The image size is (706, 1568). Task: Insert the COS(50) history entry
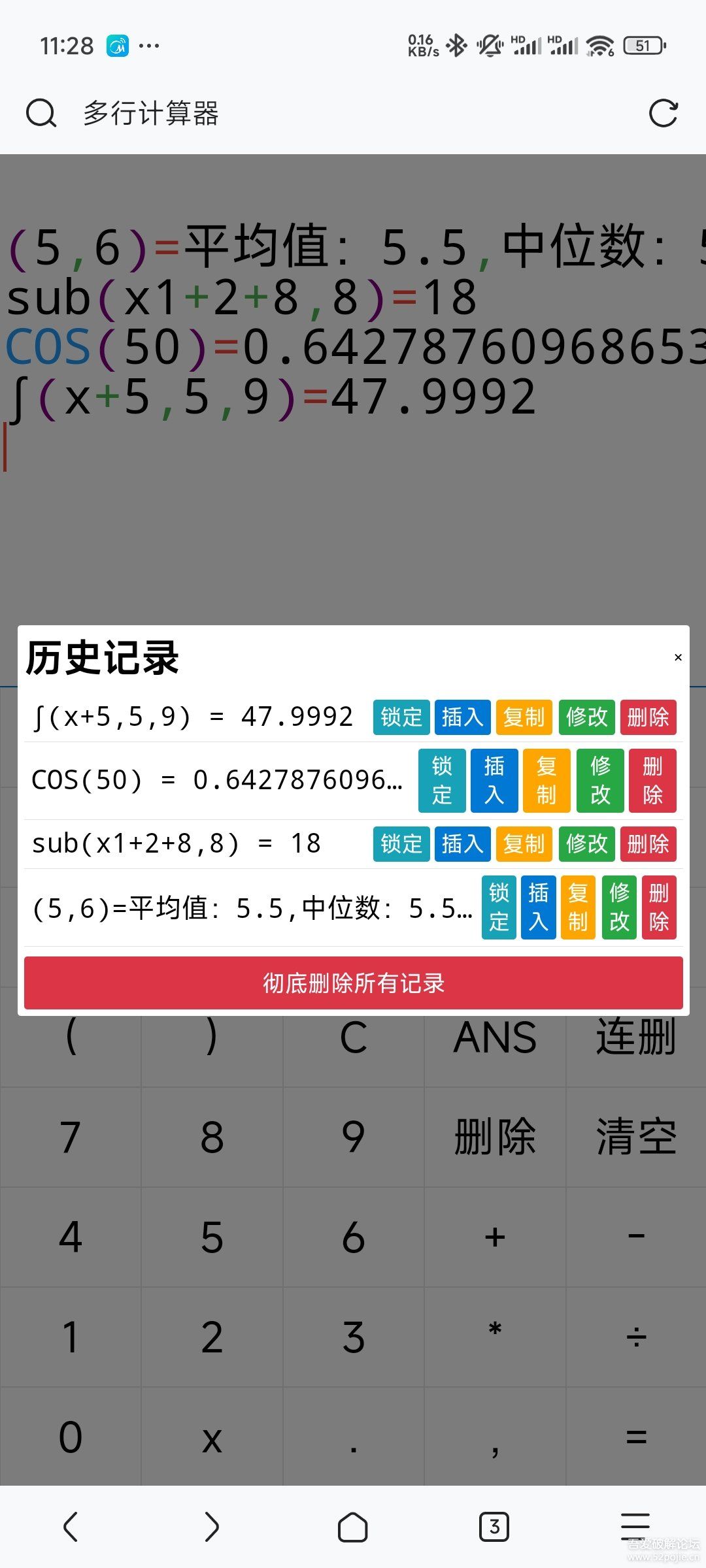[494, 780]
